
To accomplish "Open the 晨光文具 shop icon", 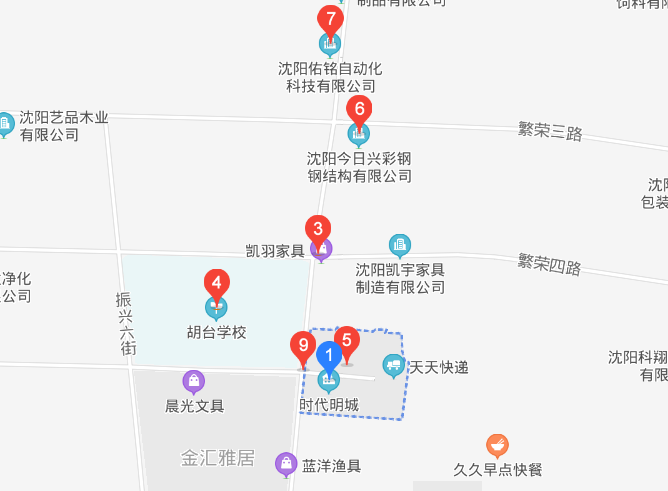I will coord(194,381).
